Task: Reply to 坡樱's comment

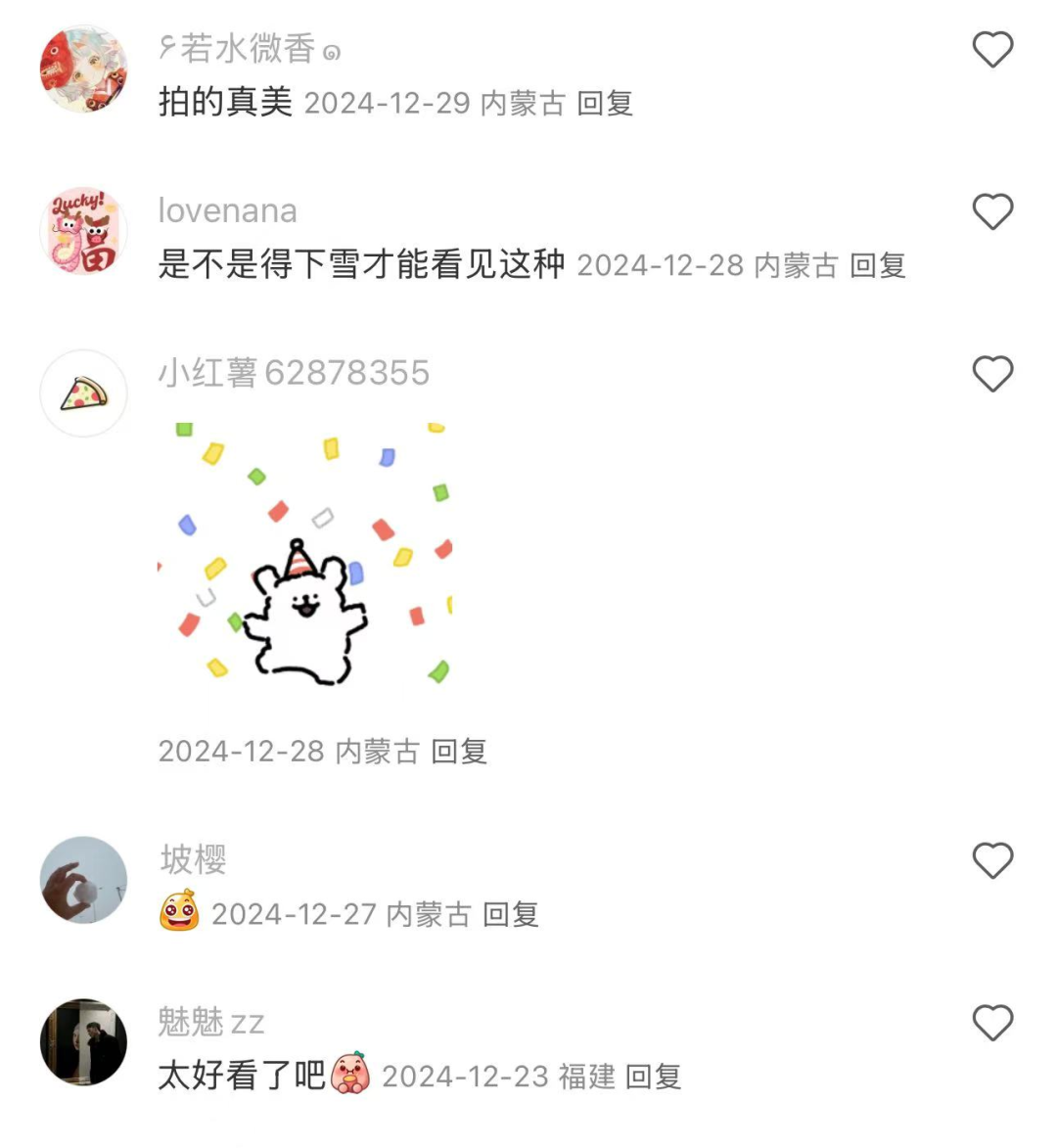Action: click(511, 914)
